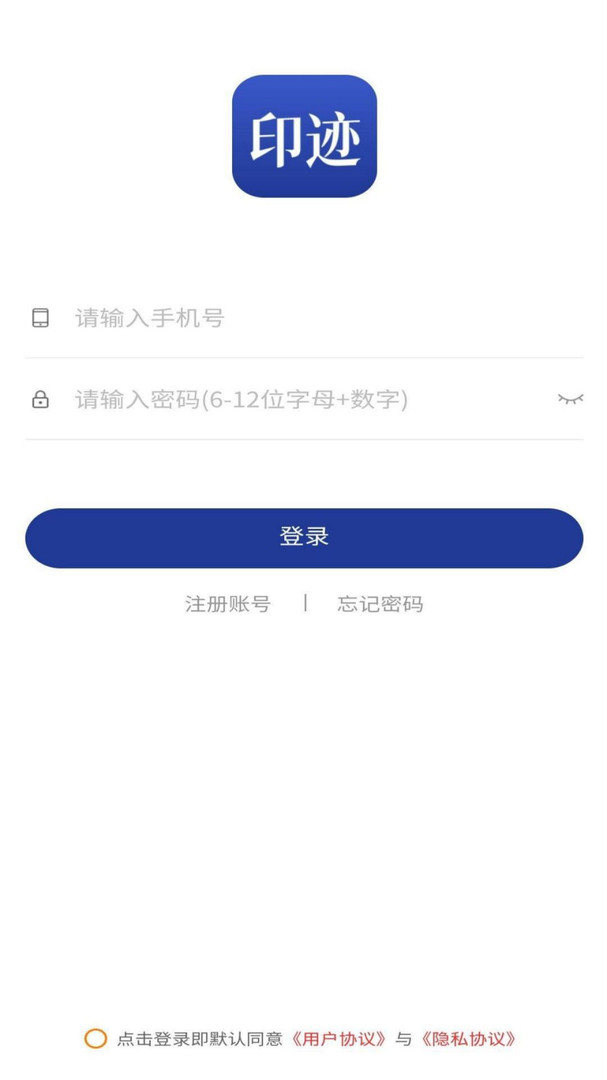The height and width of the screenshot is (1080, 607).
Task: Open the 《隐私协议》 privacy agreement link
Action: tap(468, 1039)
